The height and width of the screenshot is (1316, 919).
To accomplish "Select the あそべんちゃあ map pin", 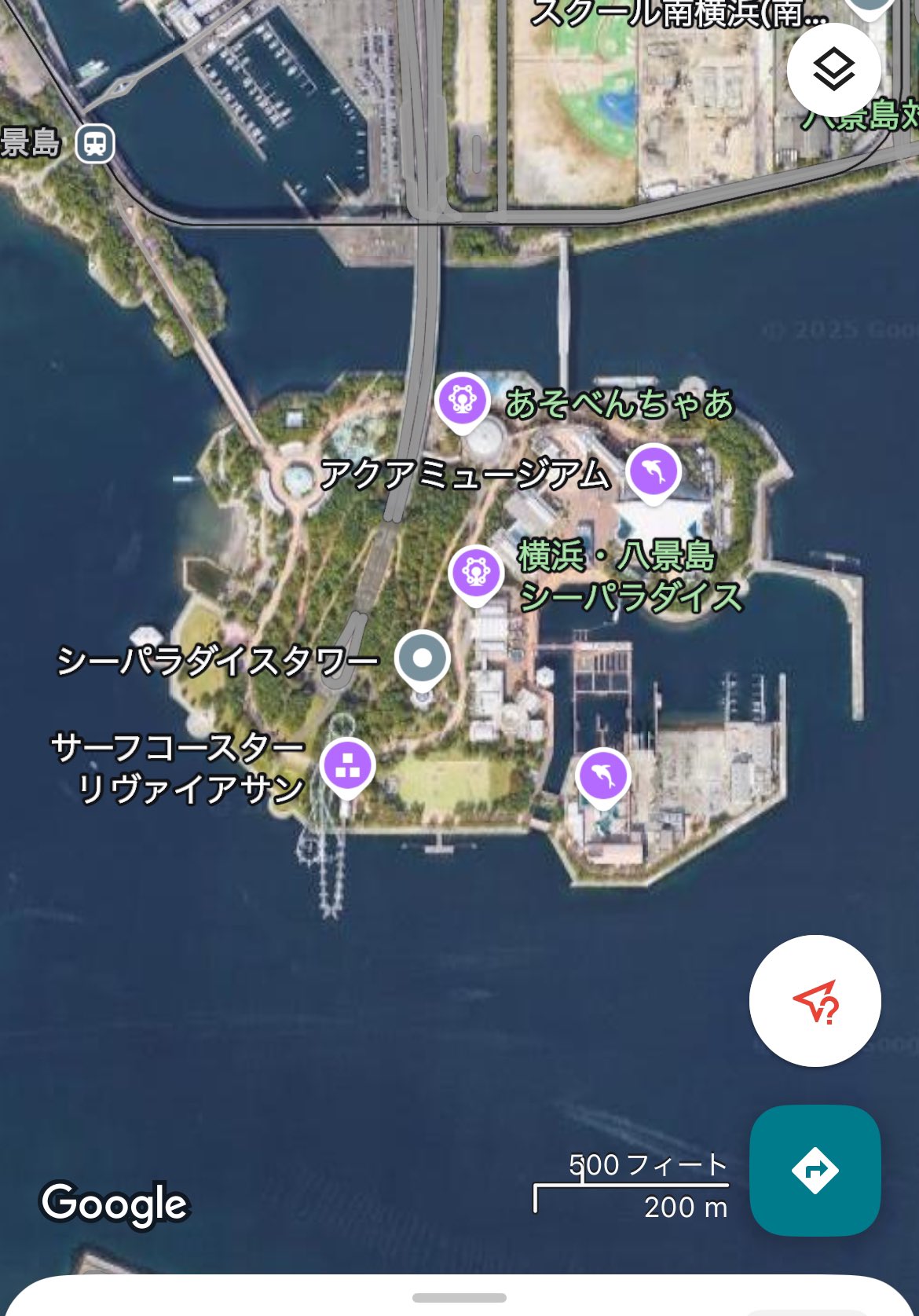I will point(463,401).
